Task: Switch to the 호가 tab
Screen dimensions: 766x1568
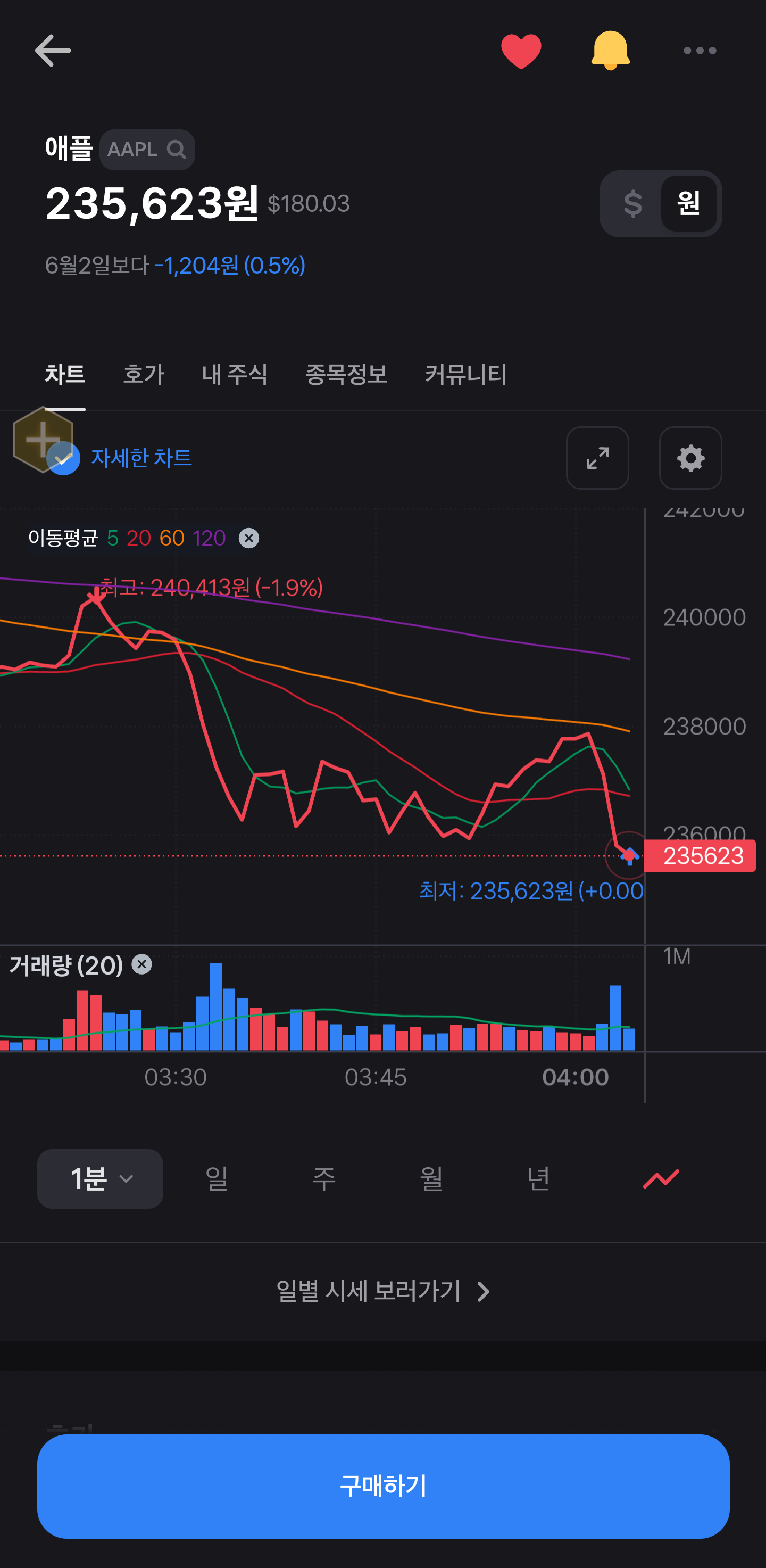Action: click(144, 374)
